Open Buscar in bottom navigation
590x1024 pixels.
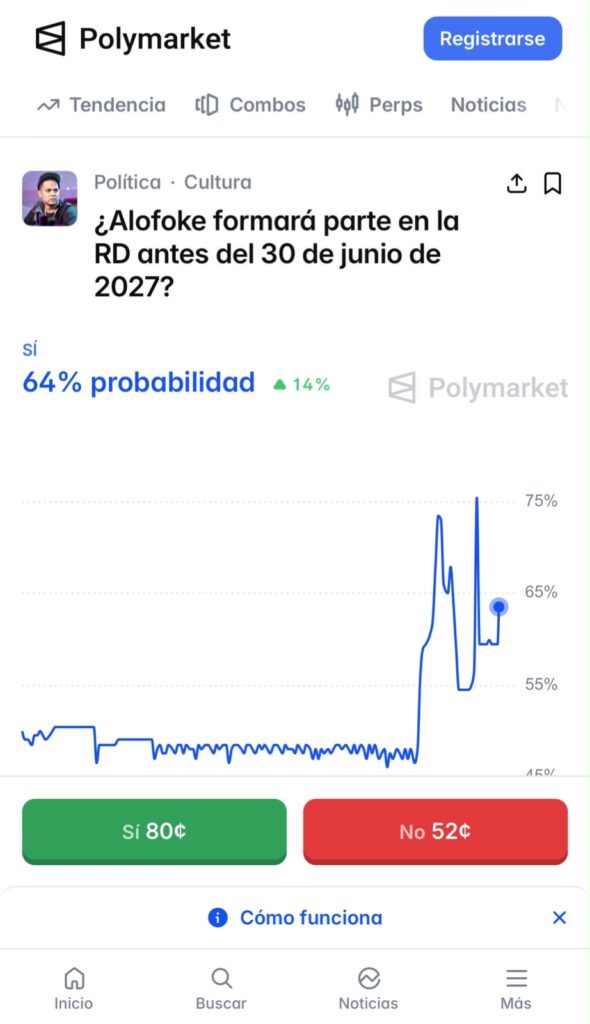pyautogui.click(x=221, y=988)
